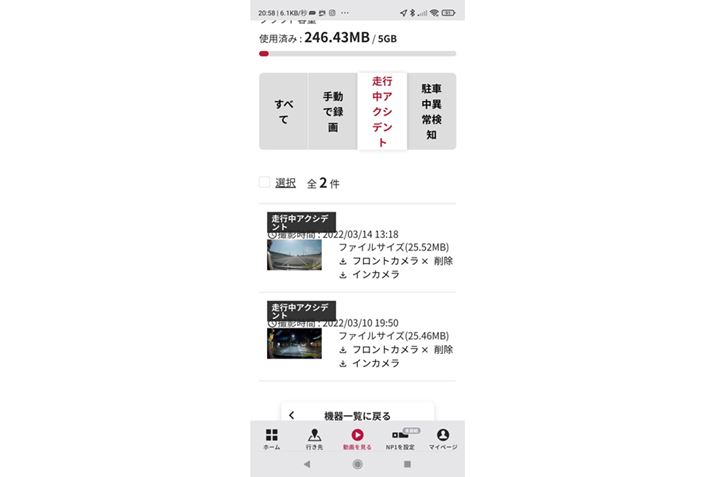Open the 行き先 tab
Screen dimensions: 715x477
(x=314, y=439)
